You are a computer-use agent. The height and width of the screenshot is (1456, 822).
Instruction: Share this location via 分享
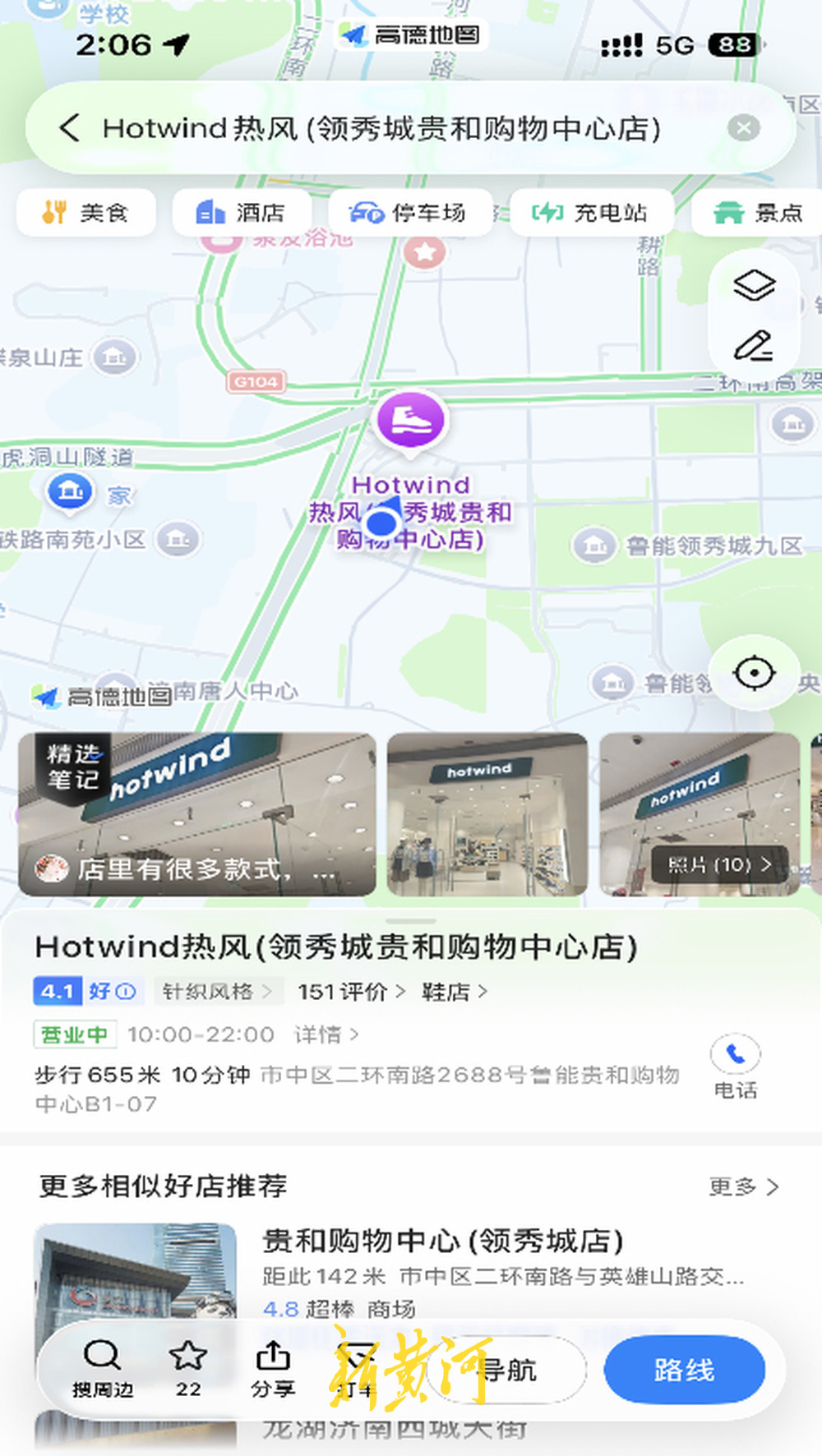coord(273,1368)
